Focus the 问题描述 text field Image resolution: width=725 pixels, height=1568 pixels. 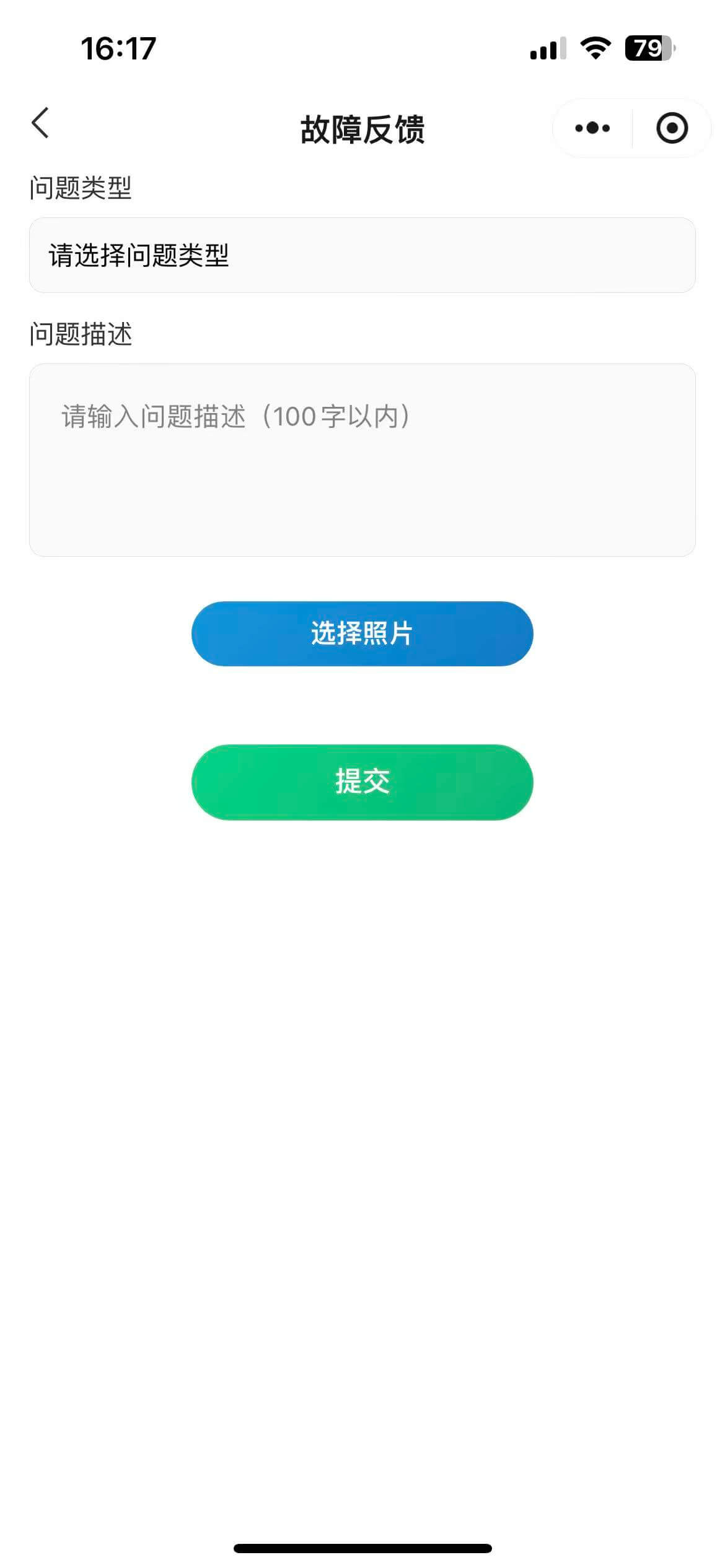pos(362,460)
